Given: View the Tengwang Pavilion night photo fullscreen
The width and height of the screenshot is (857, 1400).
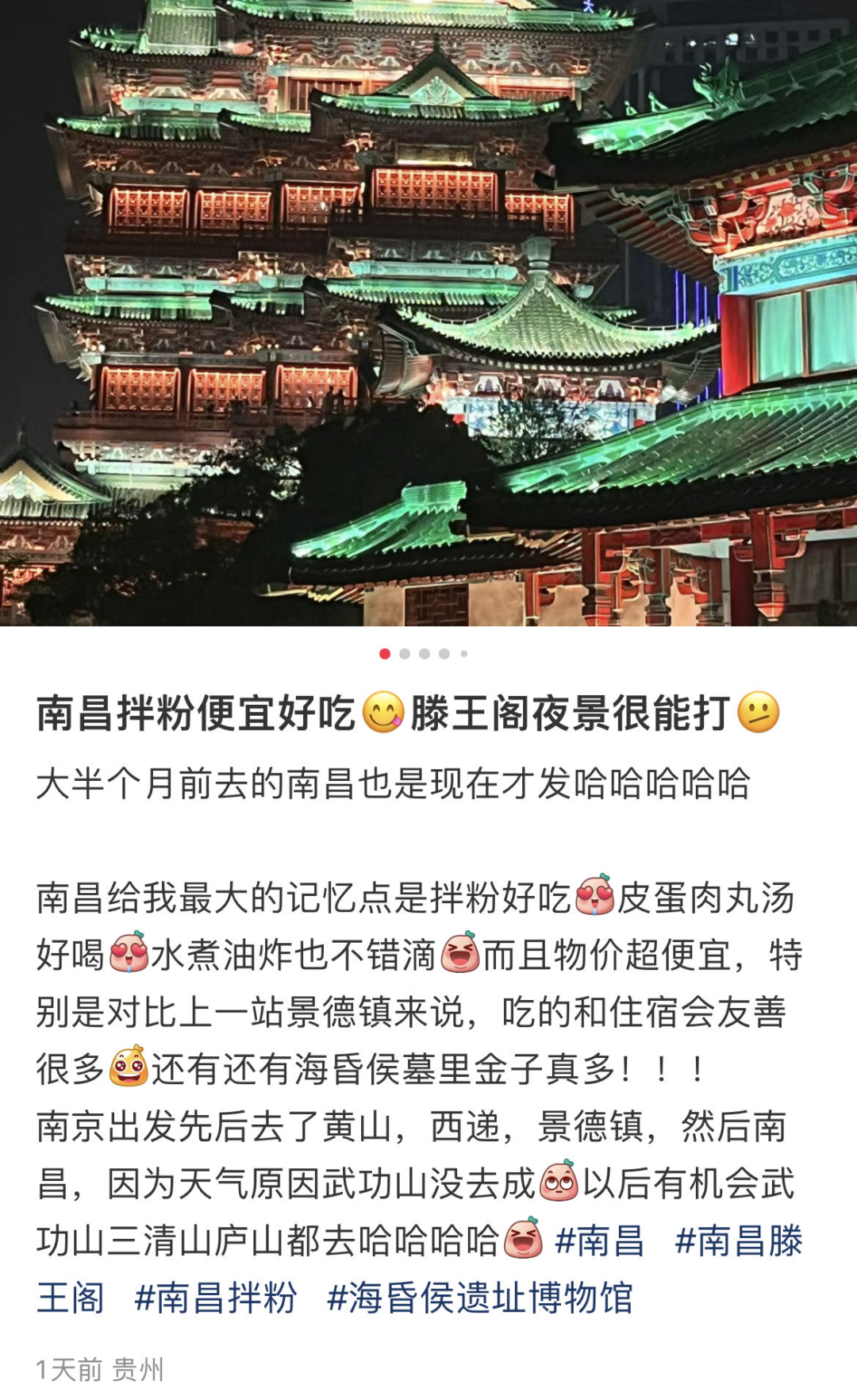Looking at the screenshot, I should coord(428,313).
